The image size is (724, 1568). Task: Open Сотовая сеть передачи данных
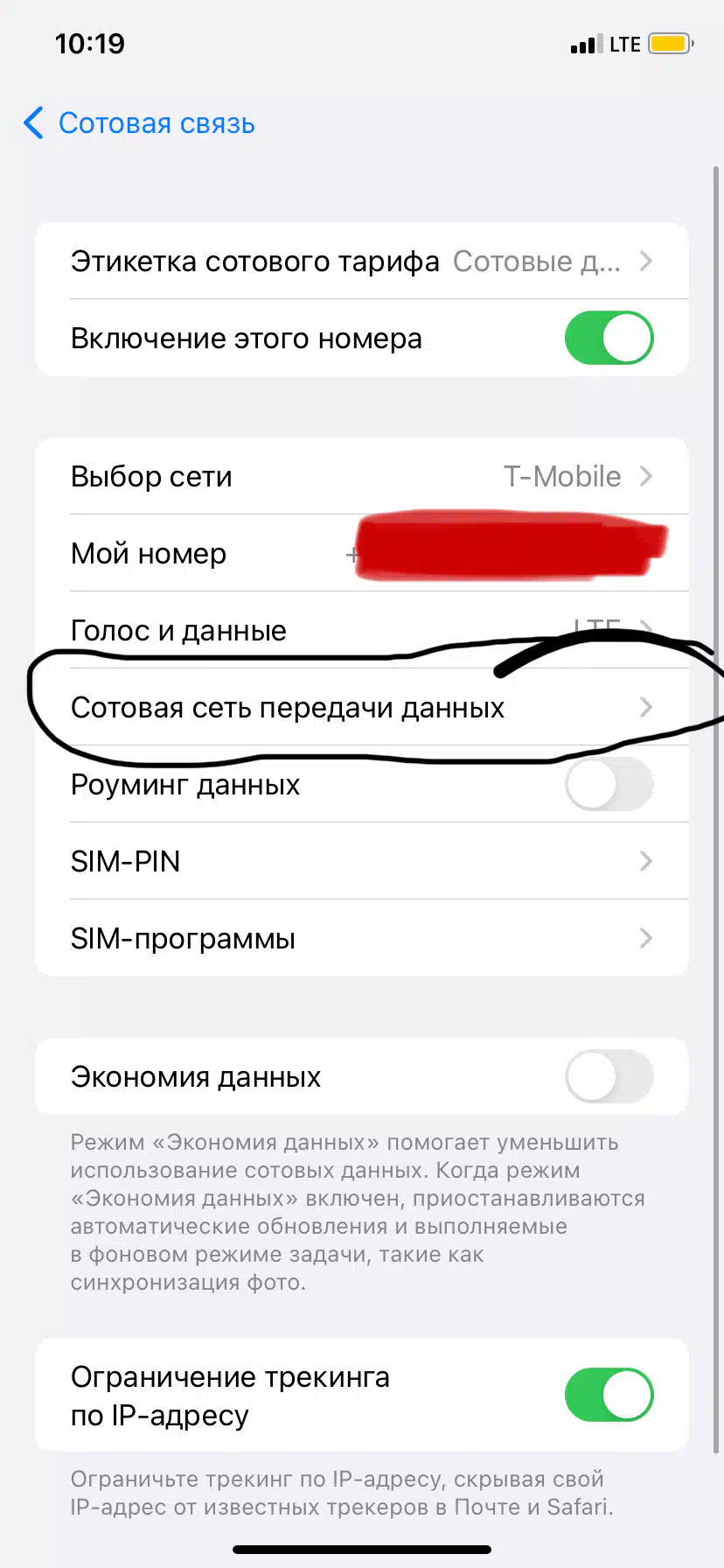[362, 707]
